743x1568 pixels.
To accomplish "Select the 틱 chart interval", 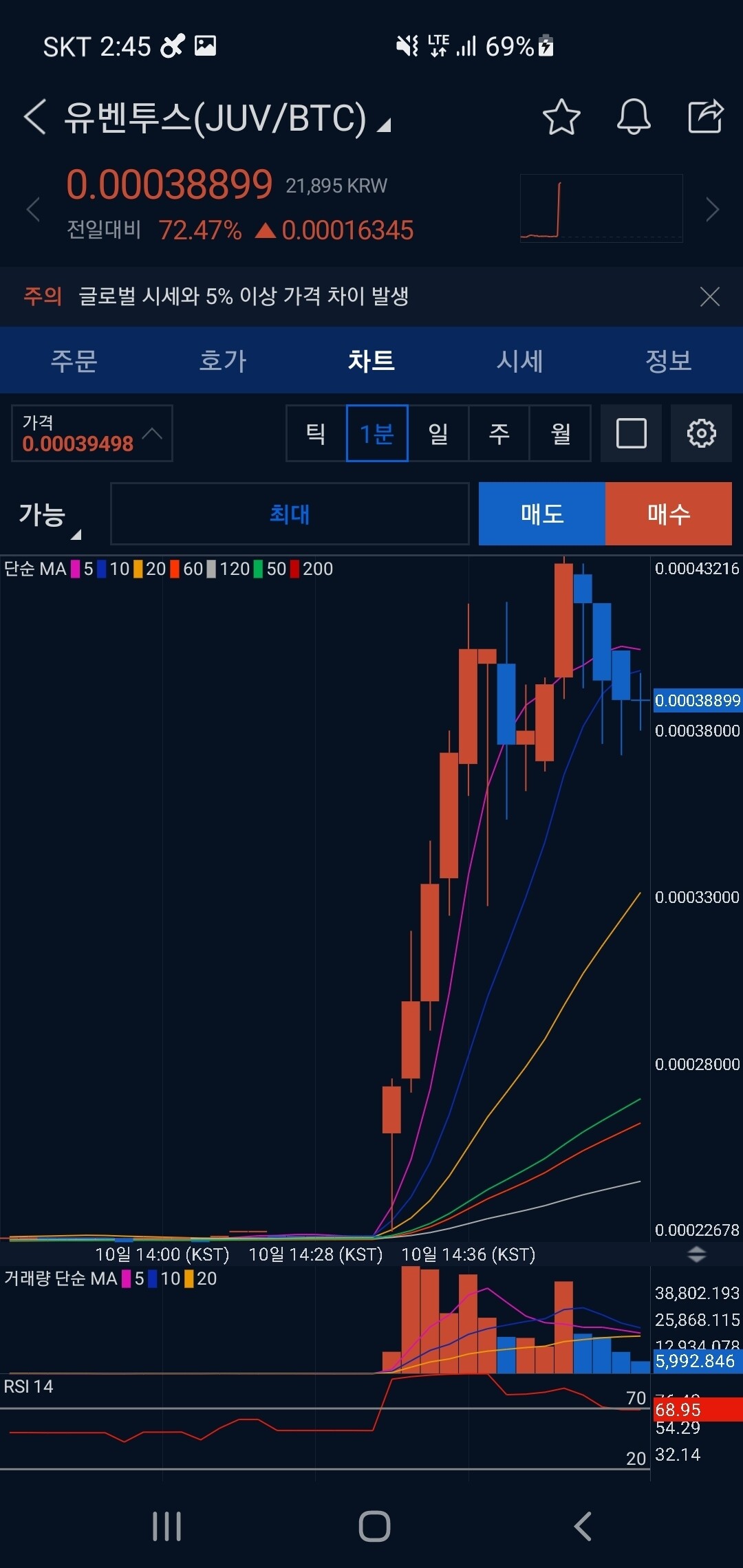I will pyautogui.click(x=316, y=433).
